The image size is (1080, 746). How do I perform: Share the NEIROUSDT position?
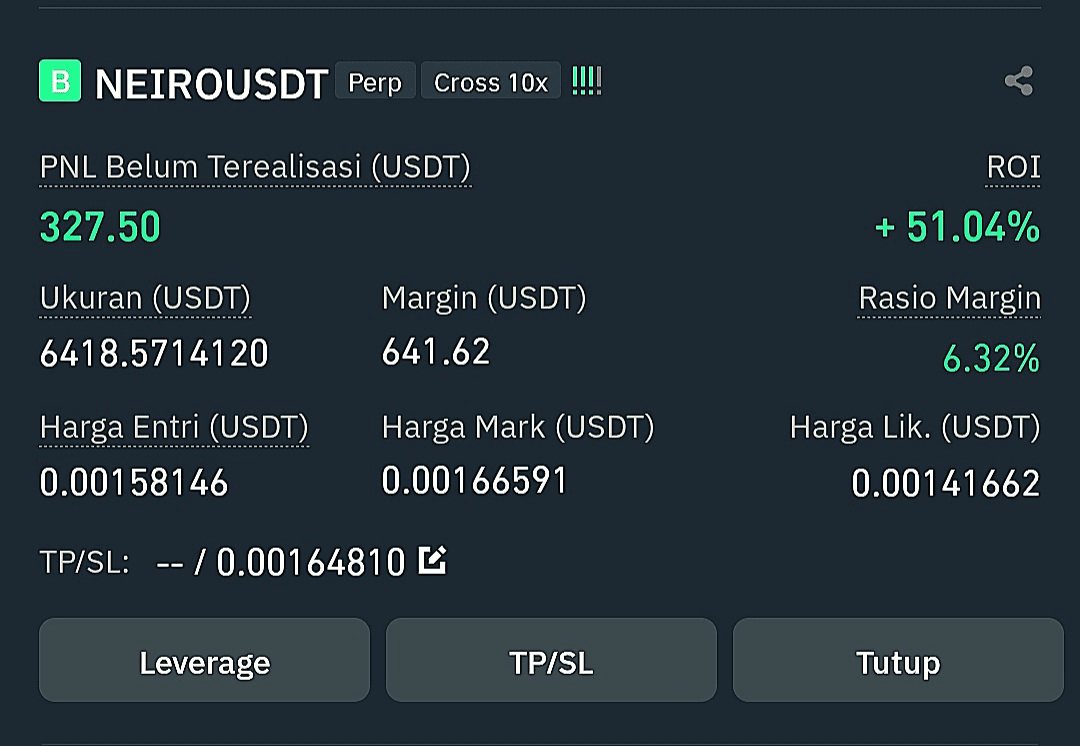[x=1018, y=81]
